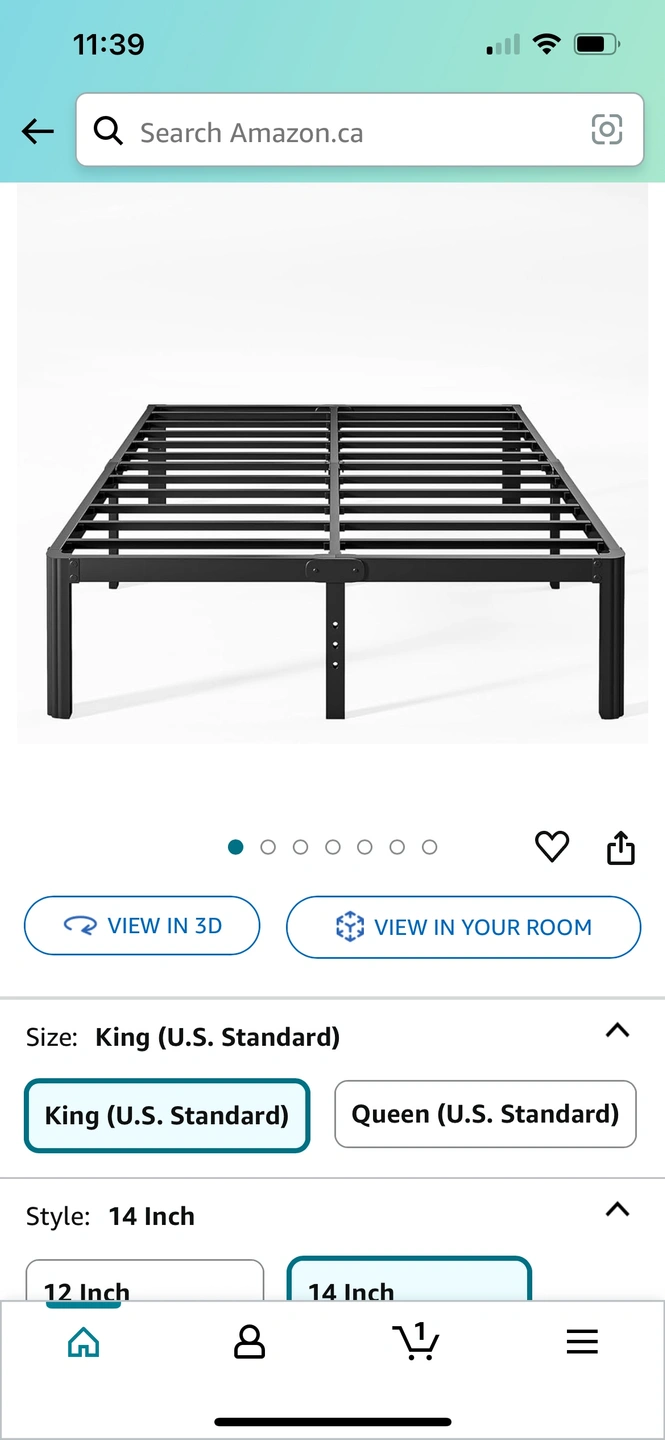Switch to the Home tab

(x=83, y=1342)
